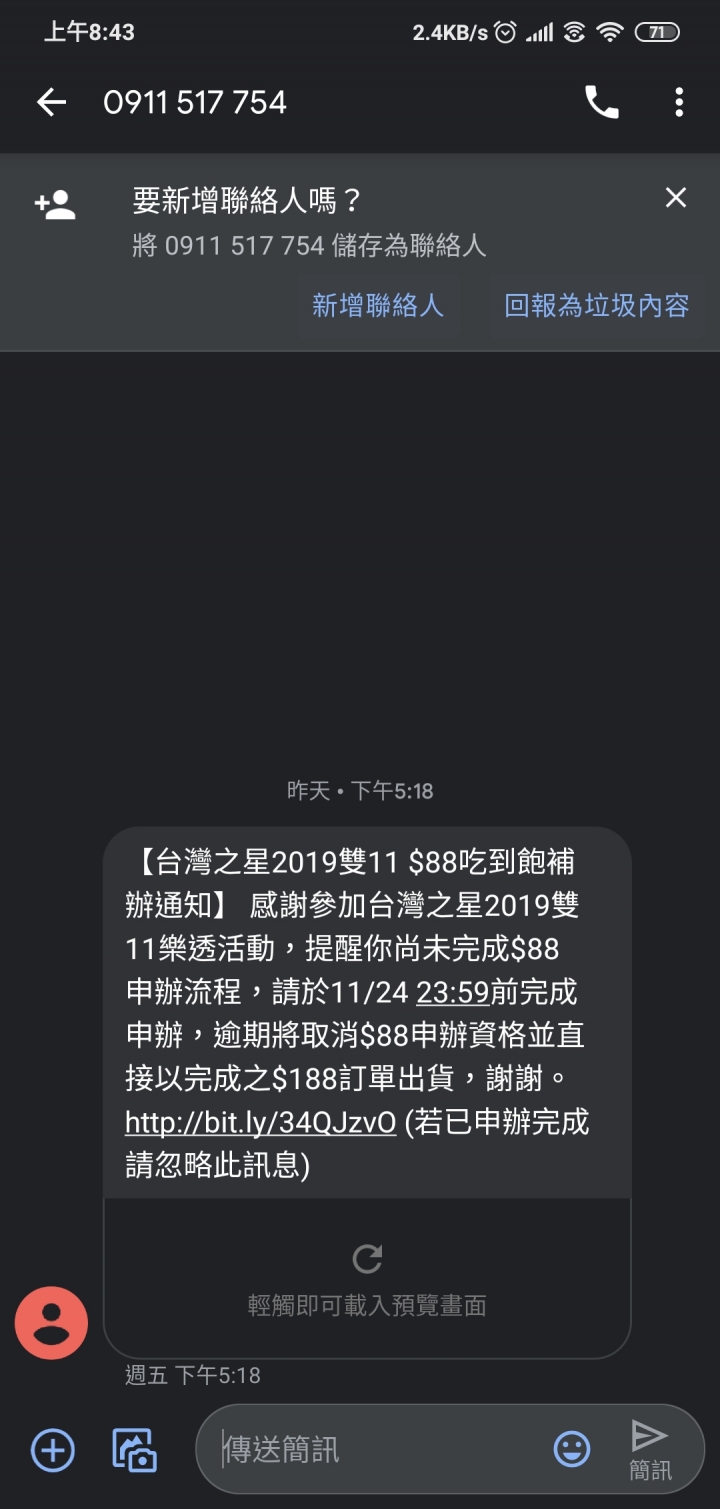The height and width of the screenshot is (1509, 720).
Task: Report sender via 回報為垃圾內容
Action: (x=596, y=305)
